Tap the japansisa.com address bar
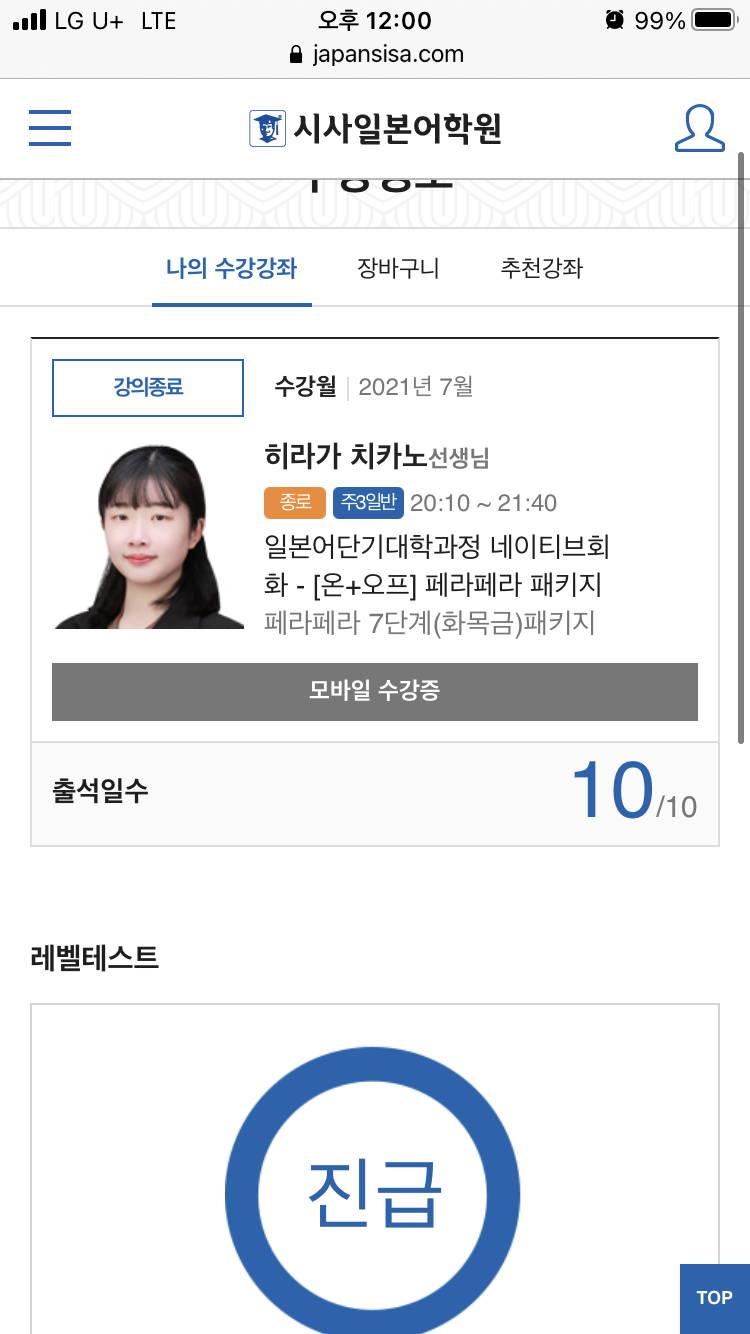Screen dimensions: 750x1334 tap(375, 54)
